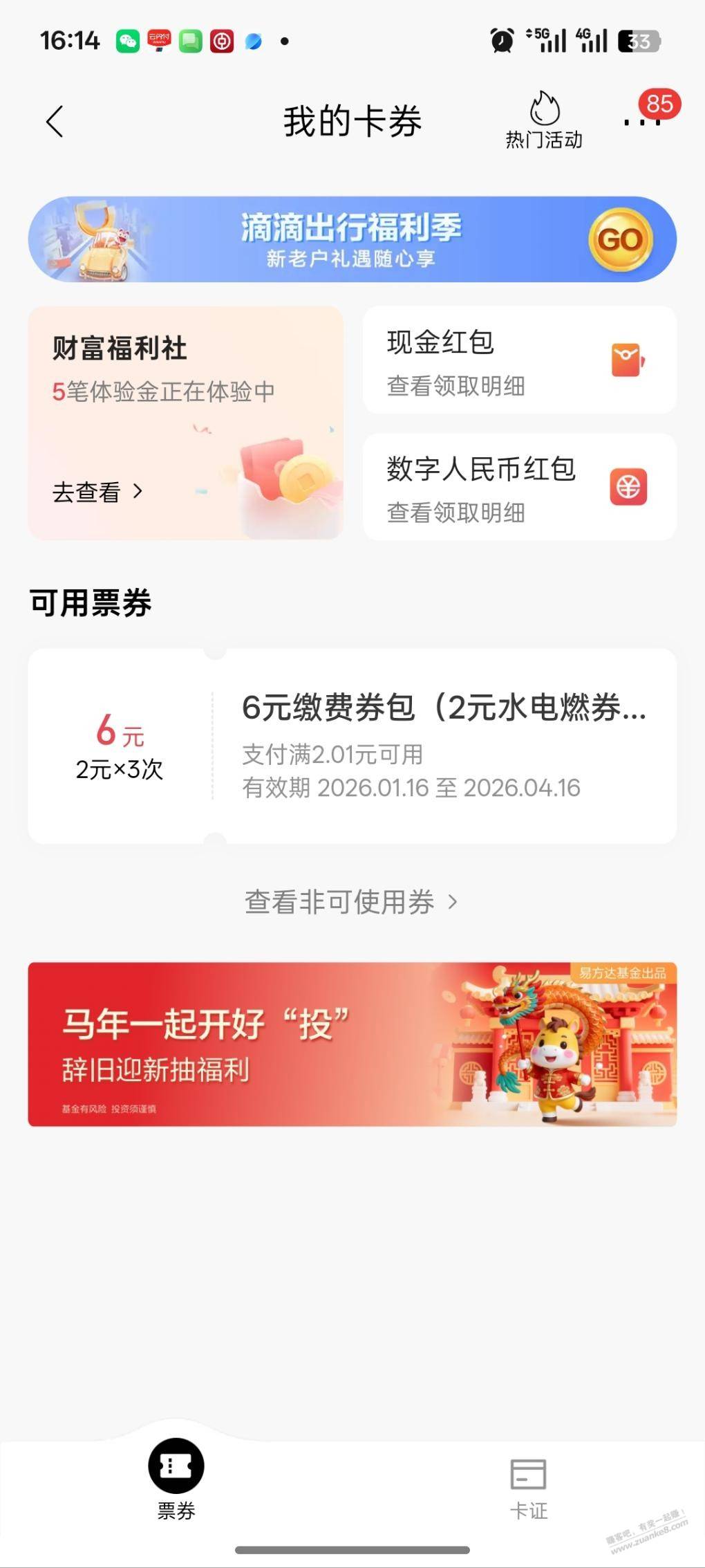This screenshot has height=1568, width=705.
Task: Open the 滴滴出行福利季 banner
Action: pos(352,239)
